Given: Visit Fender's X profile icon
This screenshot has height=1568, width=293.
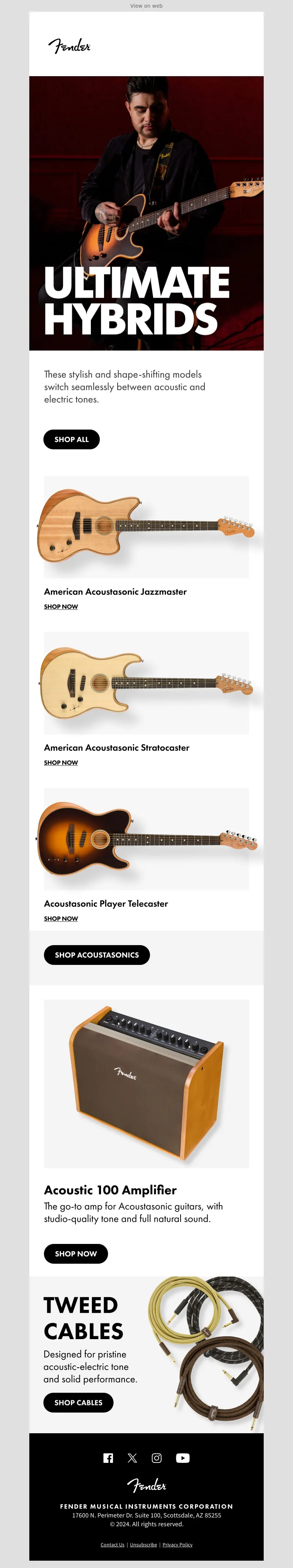Looking at the screenshot, I should tap(132, 1458).
